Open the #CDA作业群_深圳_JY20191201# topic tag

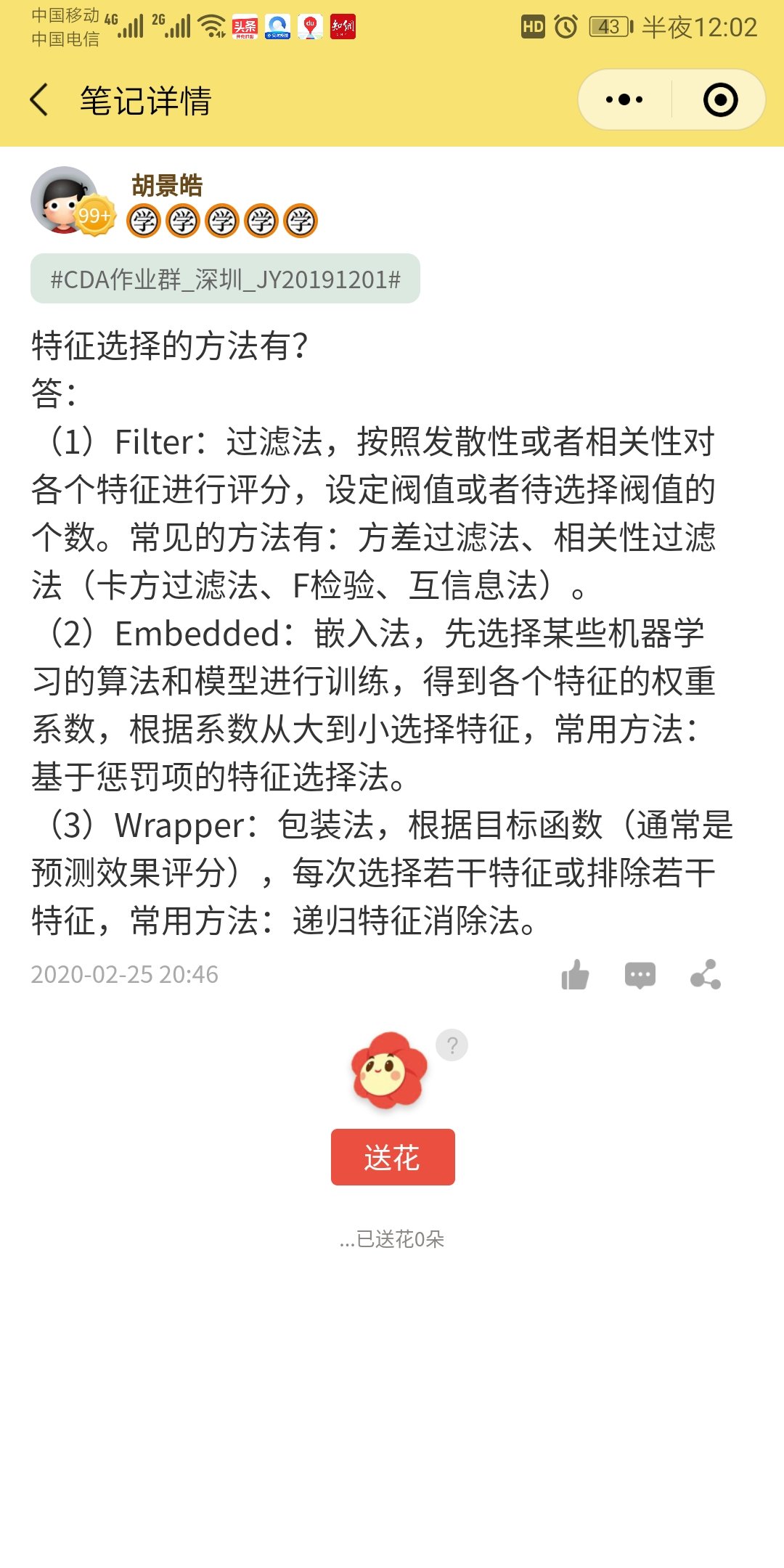(225, 279)
